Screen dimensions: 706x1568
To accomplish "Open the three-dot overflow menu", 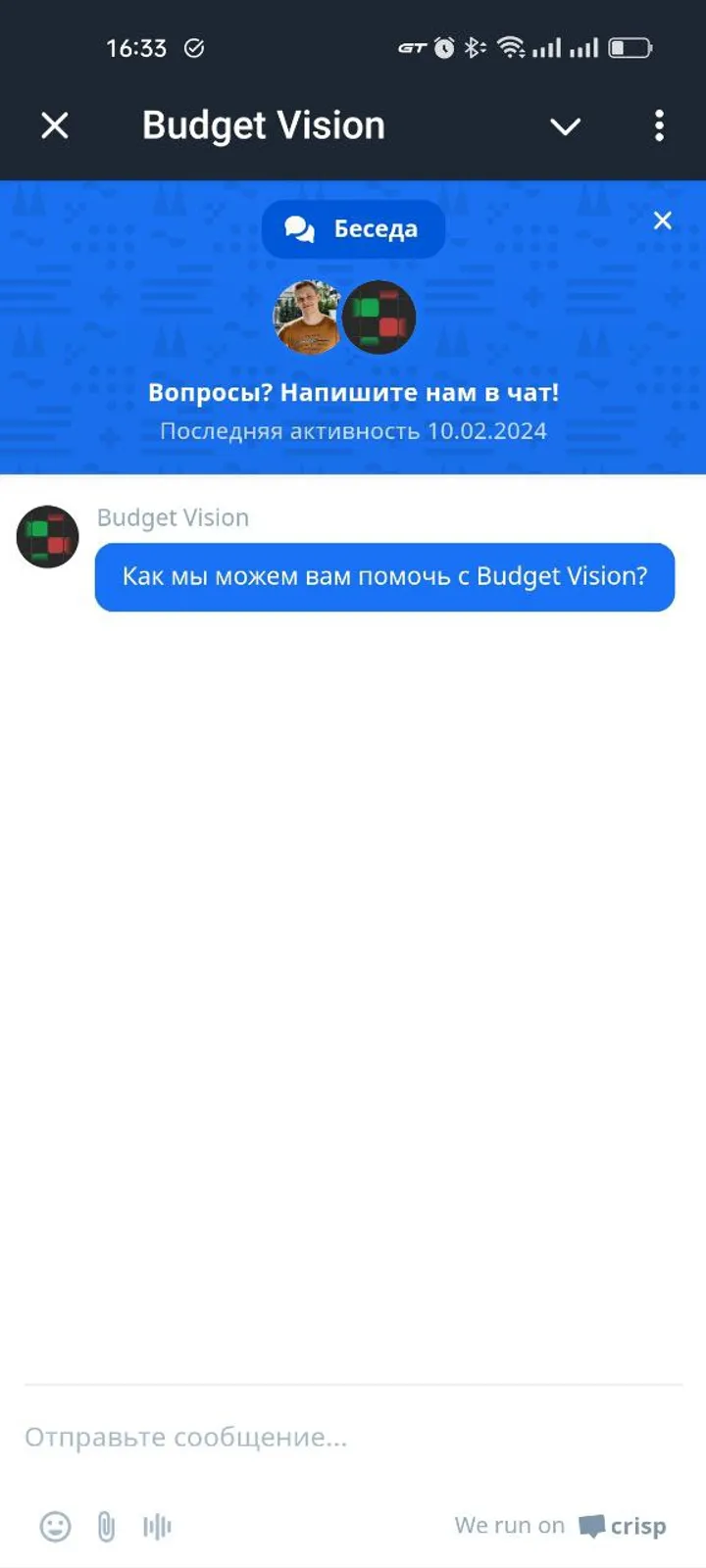I will [x=659, y=125].
